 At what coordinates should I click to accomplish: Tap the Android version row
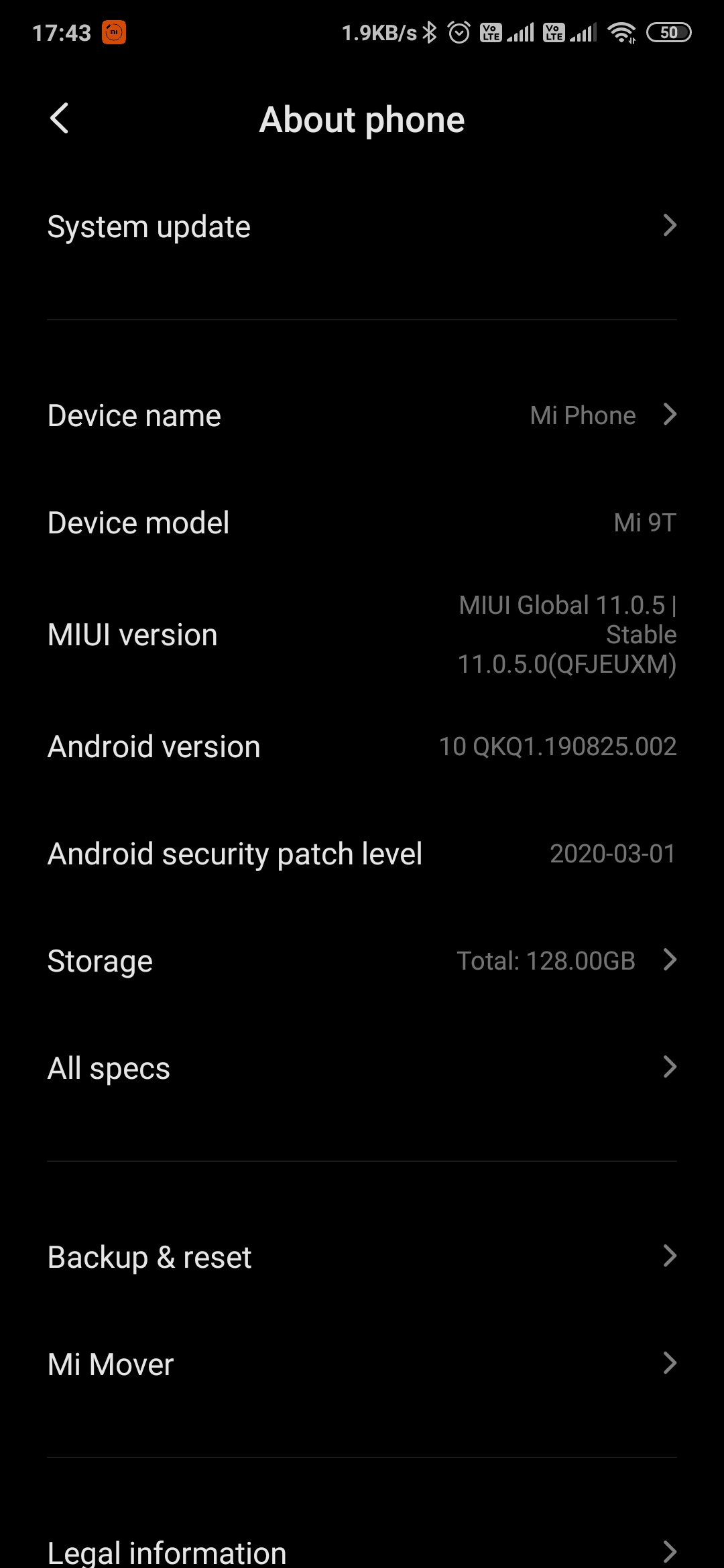pyautogui.click(x=362, y=746)
